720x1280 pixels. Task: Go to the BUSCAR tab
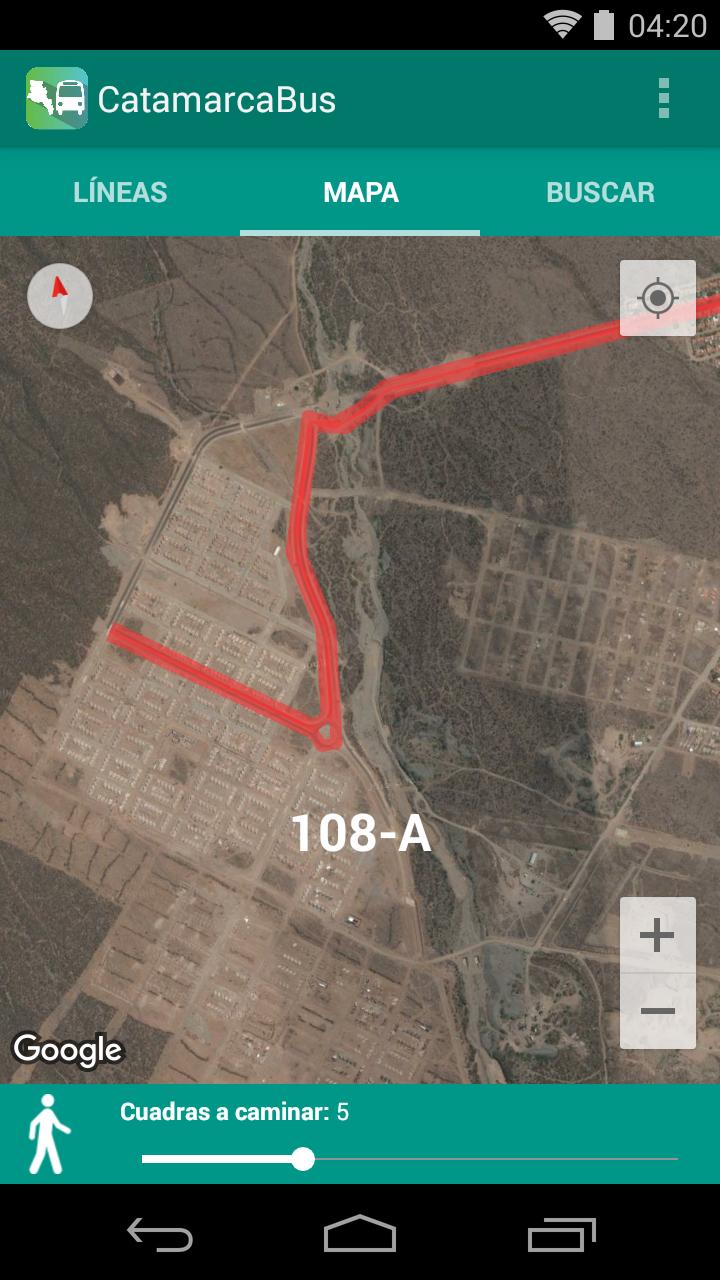coord(600,192)
